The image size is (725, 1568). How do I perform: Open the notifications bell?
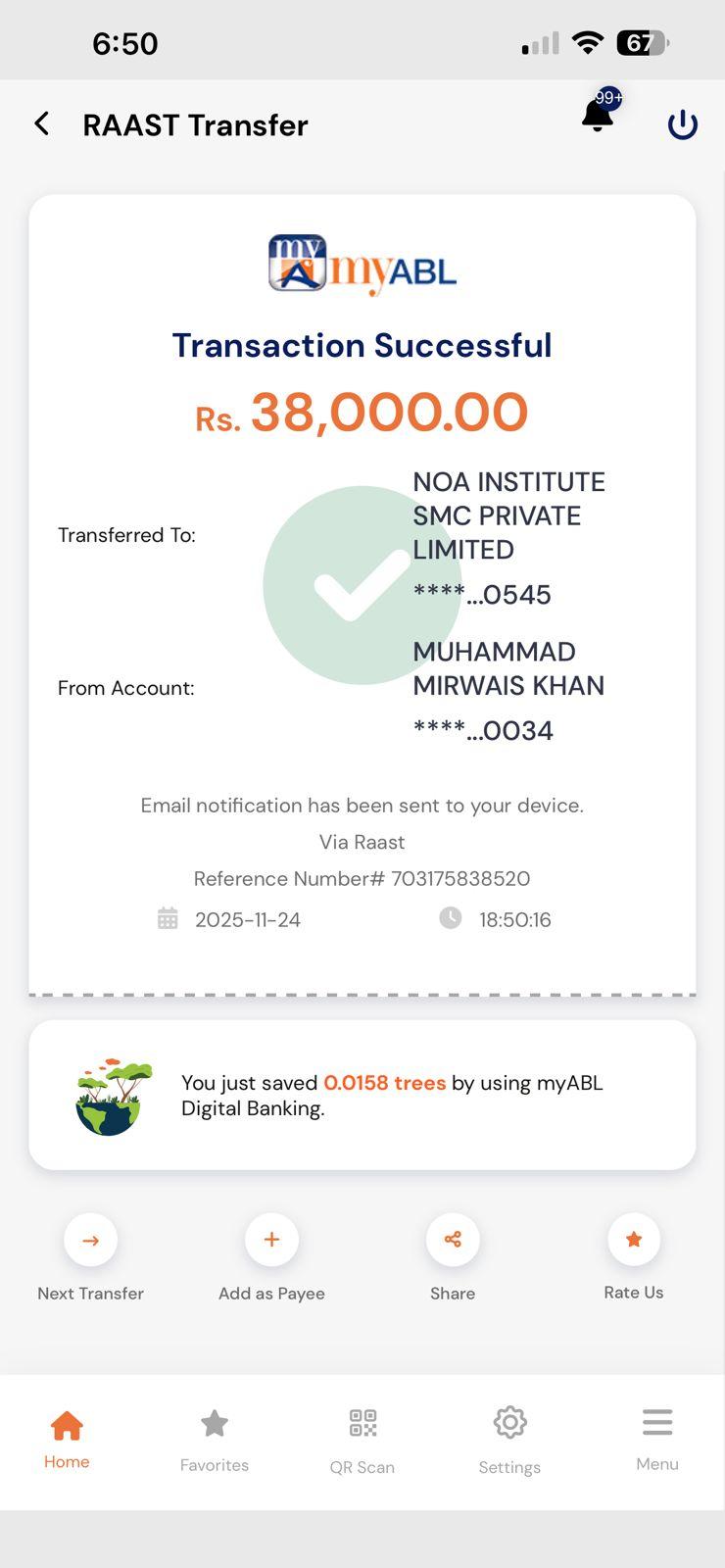click(598, 116)
